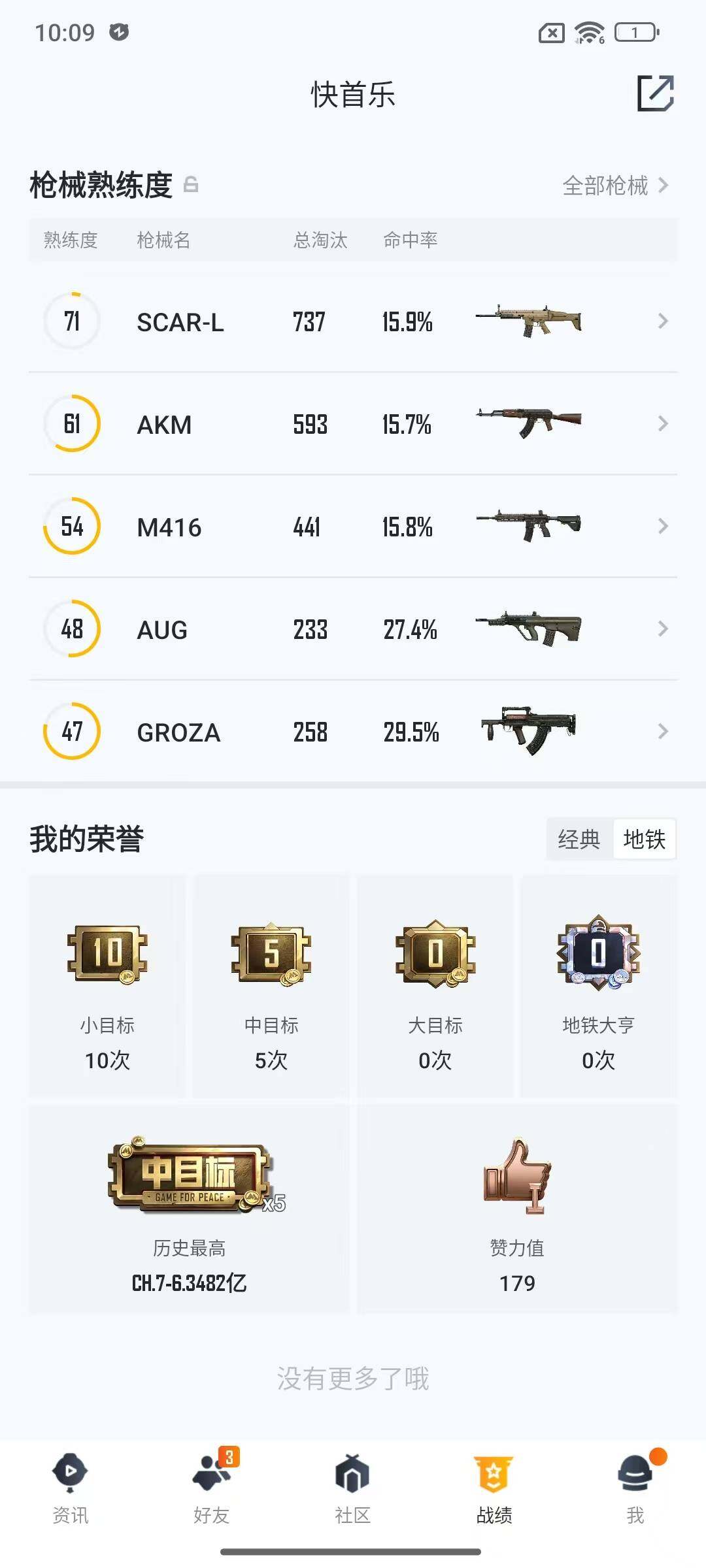This screenshot has width=706, height=1568.
Task: Expand details for the AKM weapon
Action: (663, 424)
